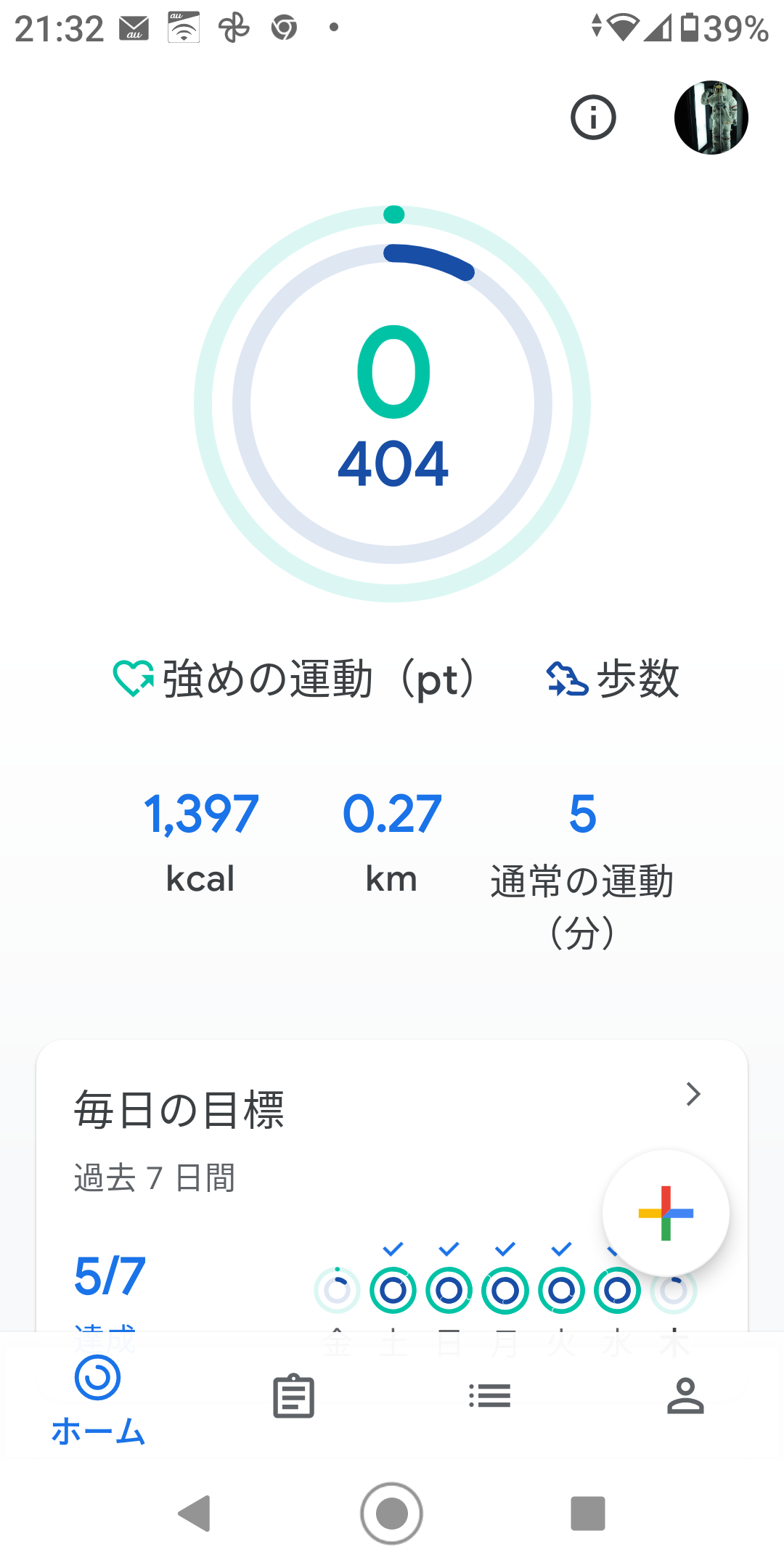Switch to the browse list tab

point(490,1396)
